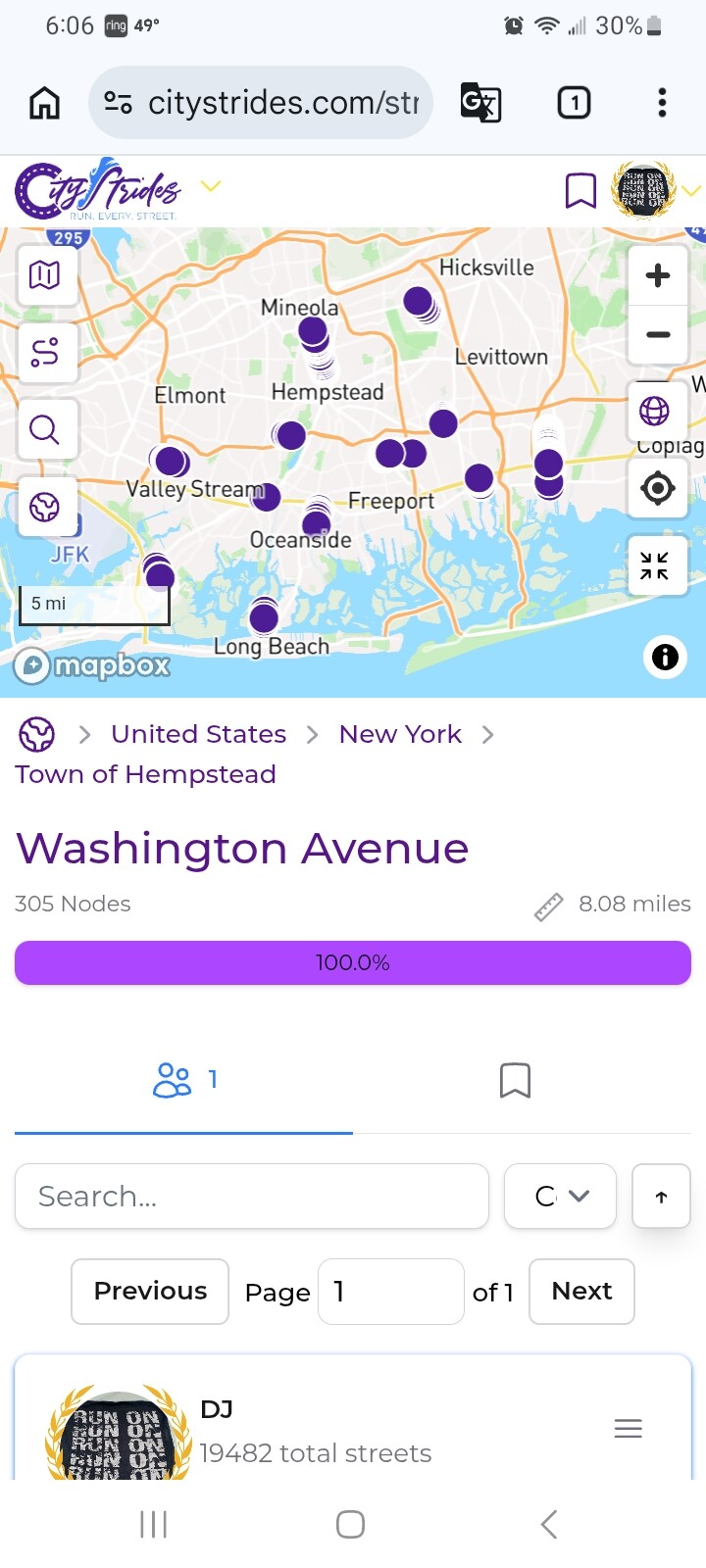Open the citystrides.com address bar

point(261,102)
